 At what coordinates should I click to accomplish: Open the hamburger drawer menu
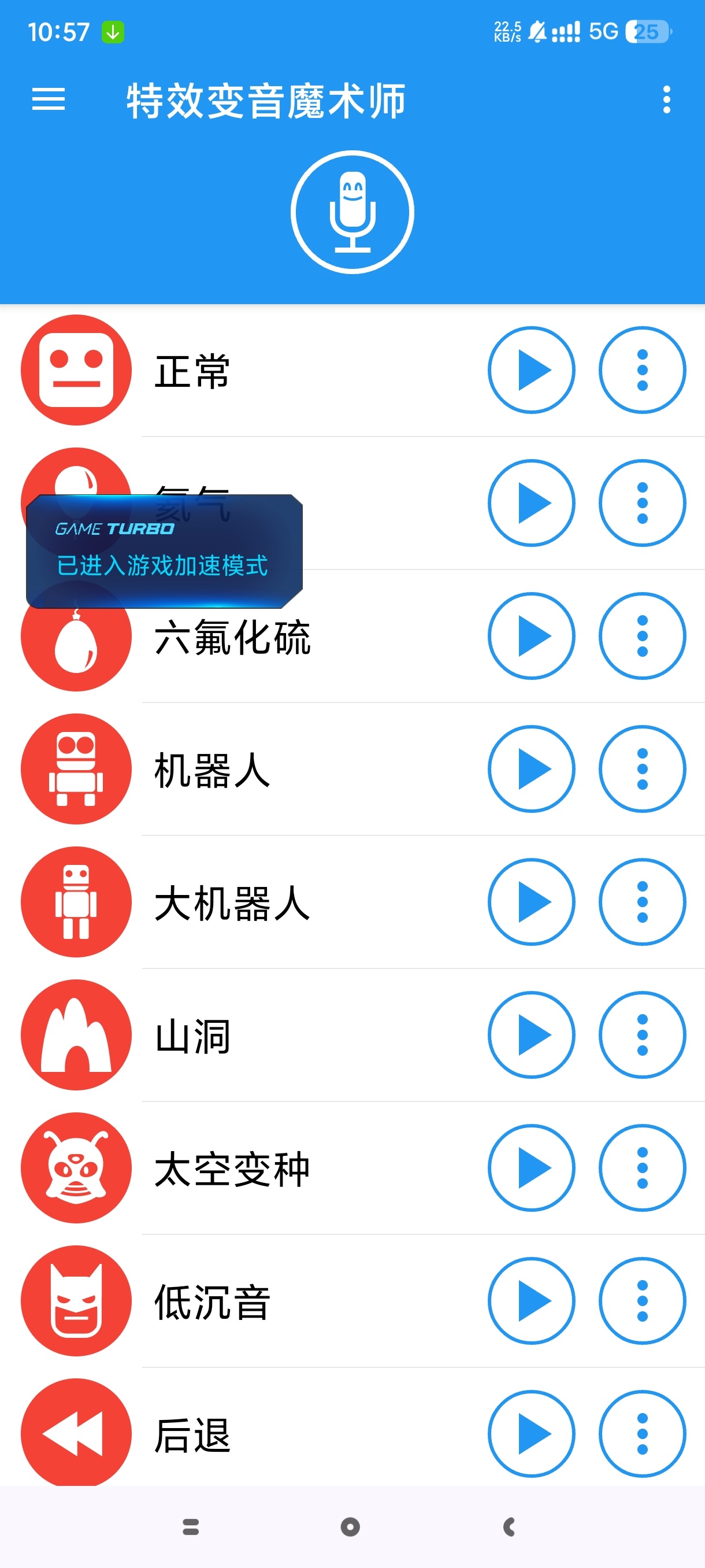(48, 99)
